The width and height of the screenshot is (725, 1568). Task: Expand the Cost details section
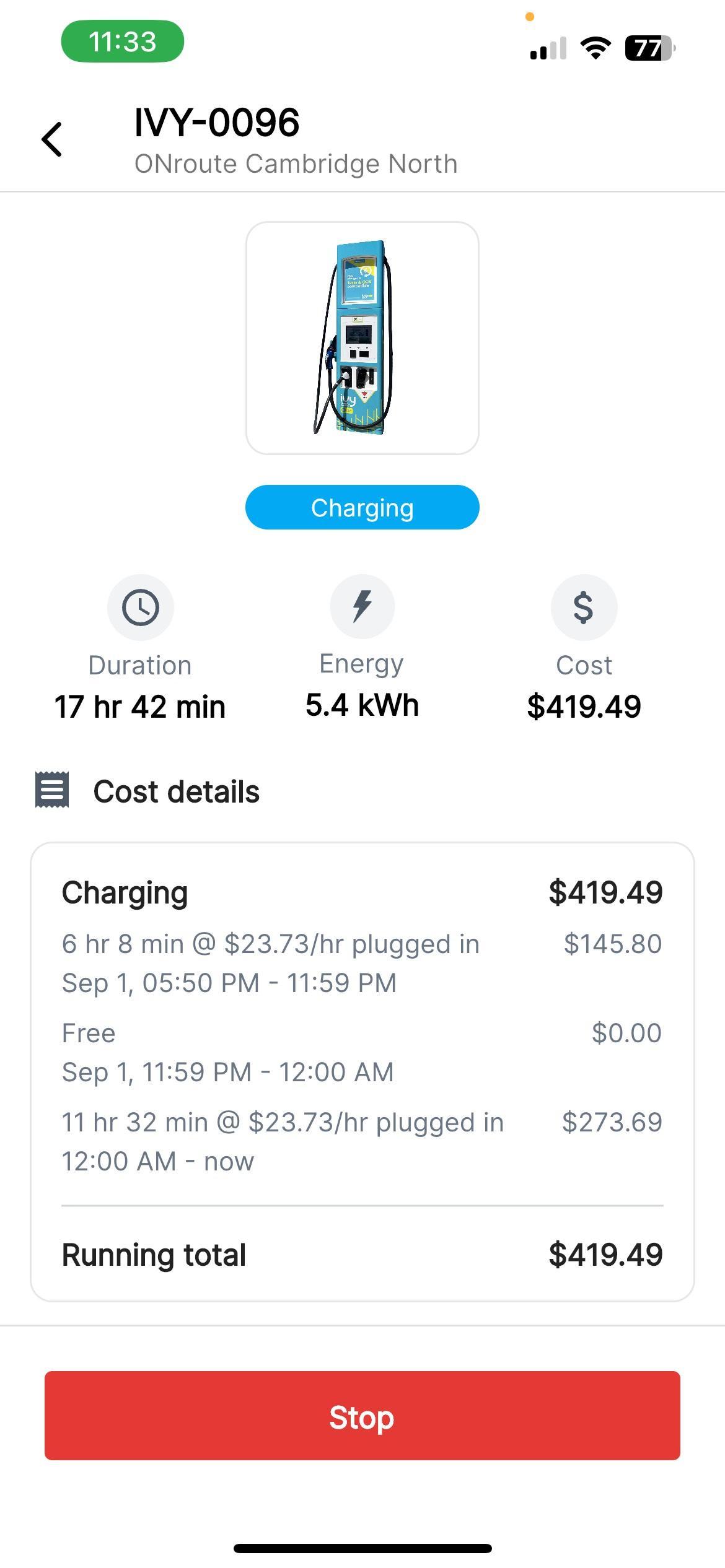point(176,790)
